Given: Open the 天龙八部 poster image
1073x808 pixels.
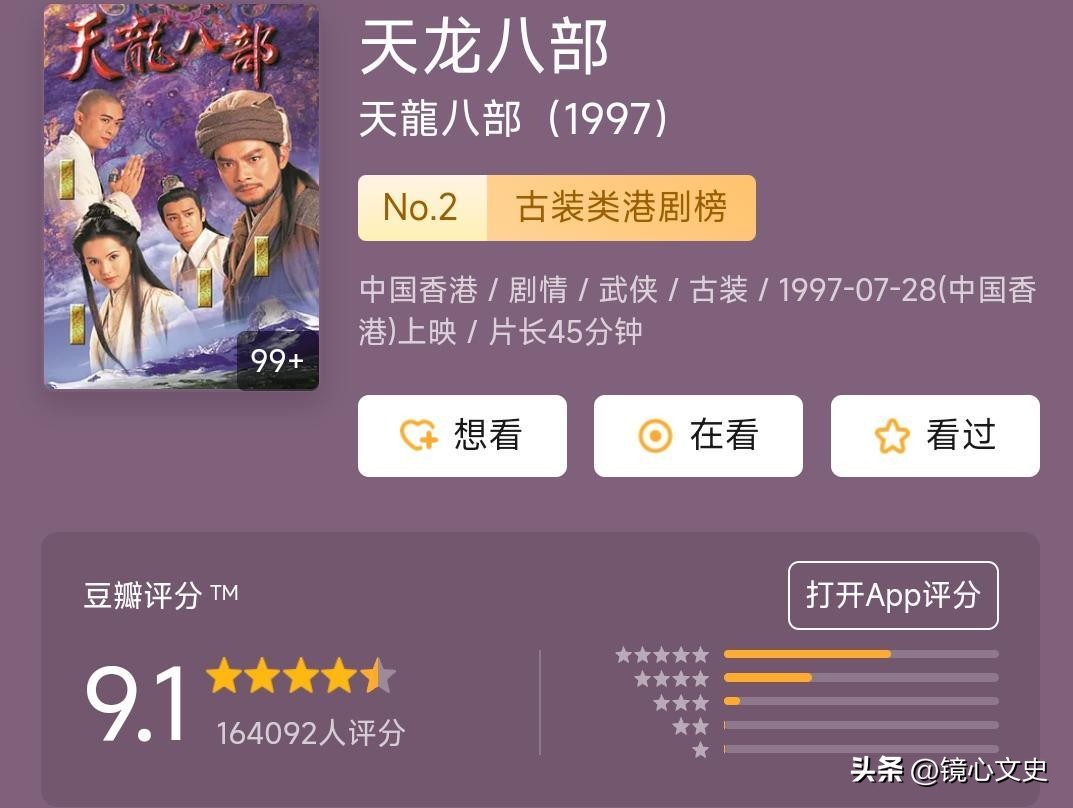Looking at the screenshot, I should click(x=181, y=197).
